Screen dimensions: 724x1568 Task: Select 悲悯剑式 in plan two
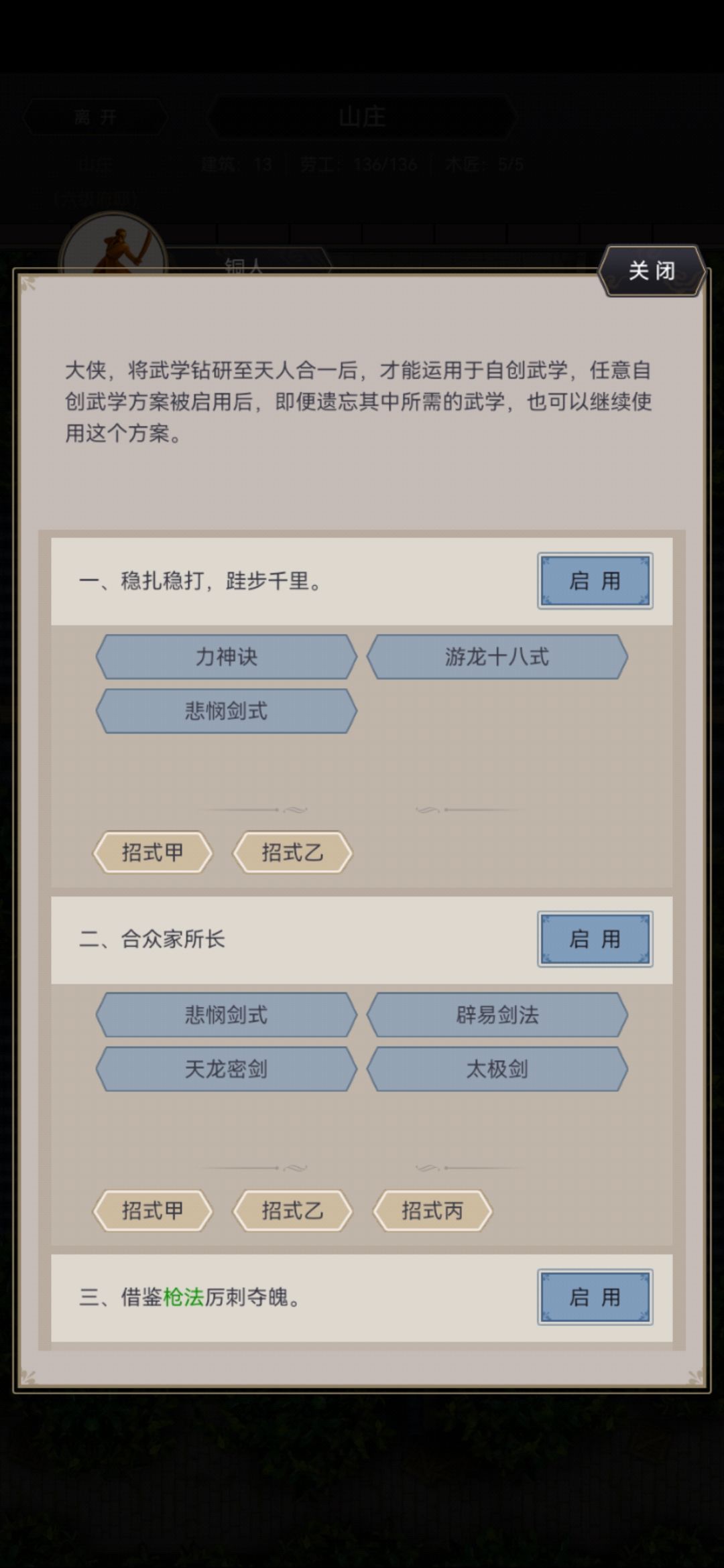[226, 1015]
